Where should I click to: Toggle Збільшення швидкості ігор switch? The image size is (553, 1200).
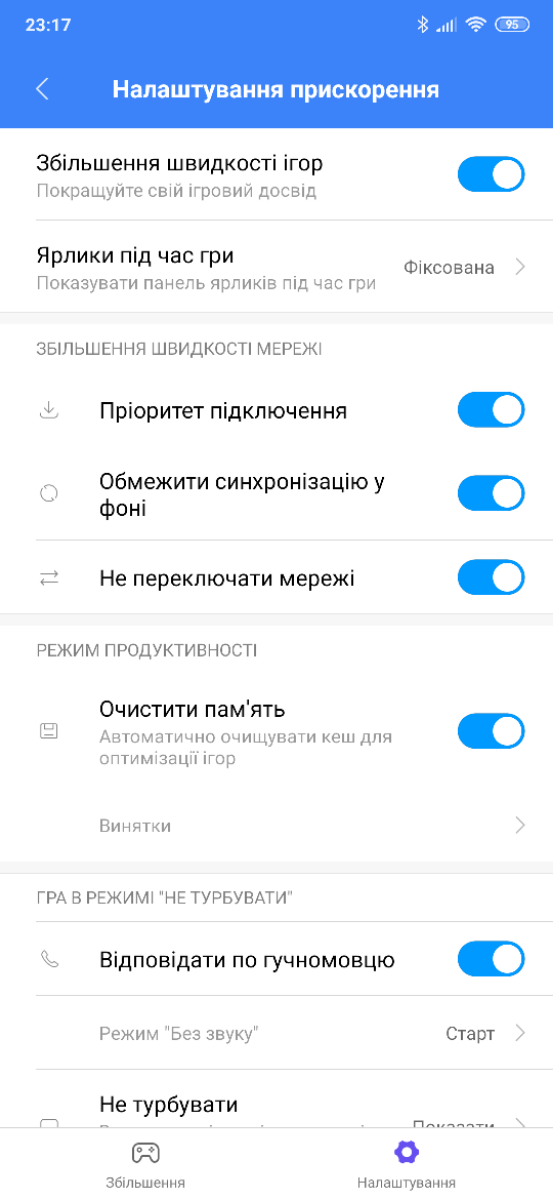(x=491, y=174)
